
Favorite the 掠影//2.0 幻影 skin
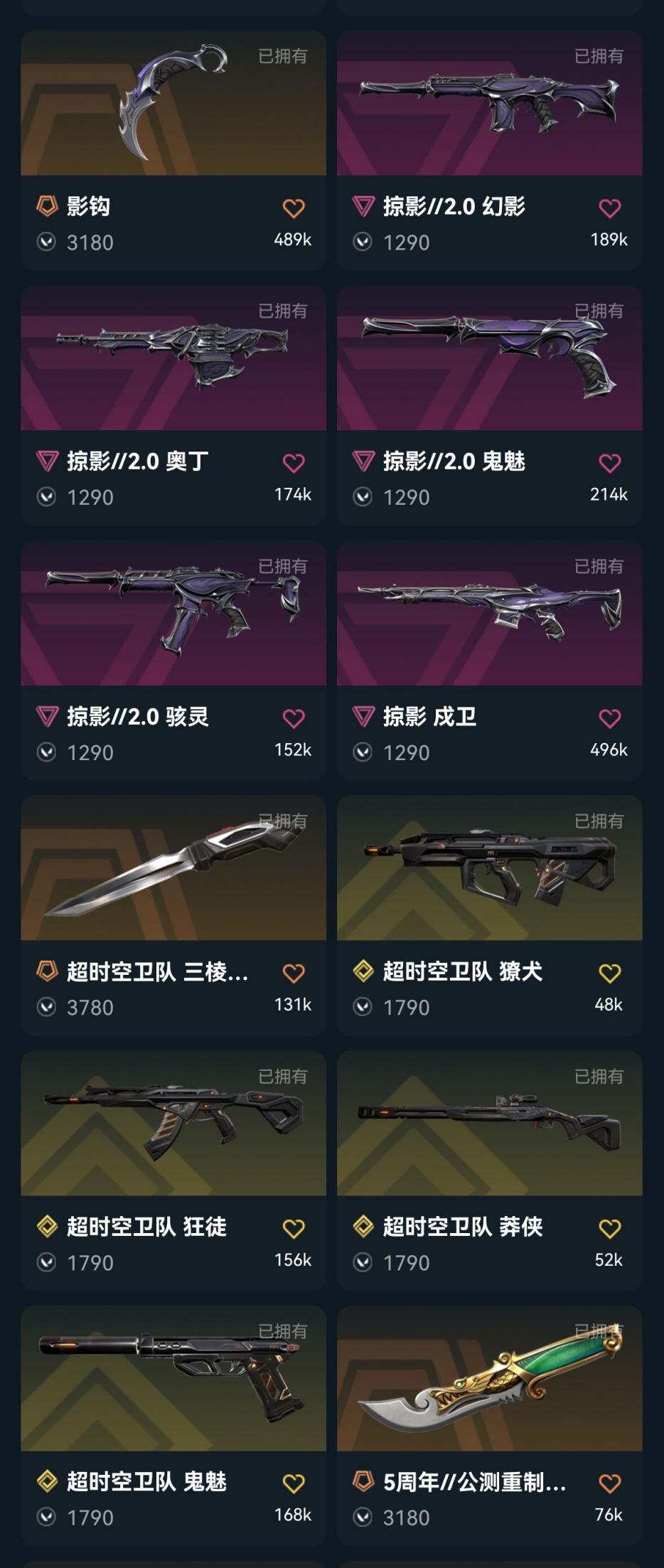609,208
